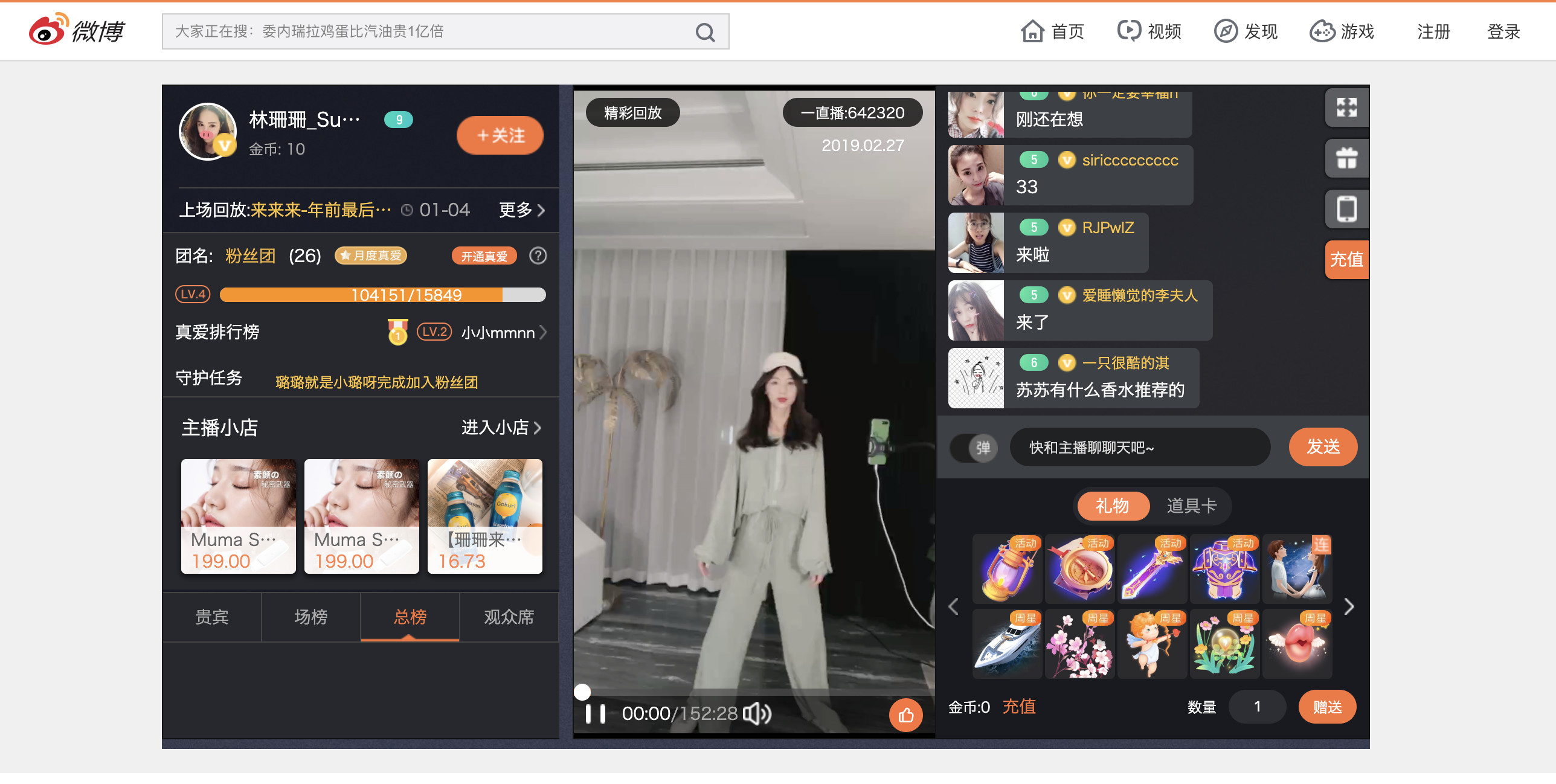
Task: Like the live stream with thumbs-up
Action: [905, 715]
